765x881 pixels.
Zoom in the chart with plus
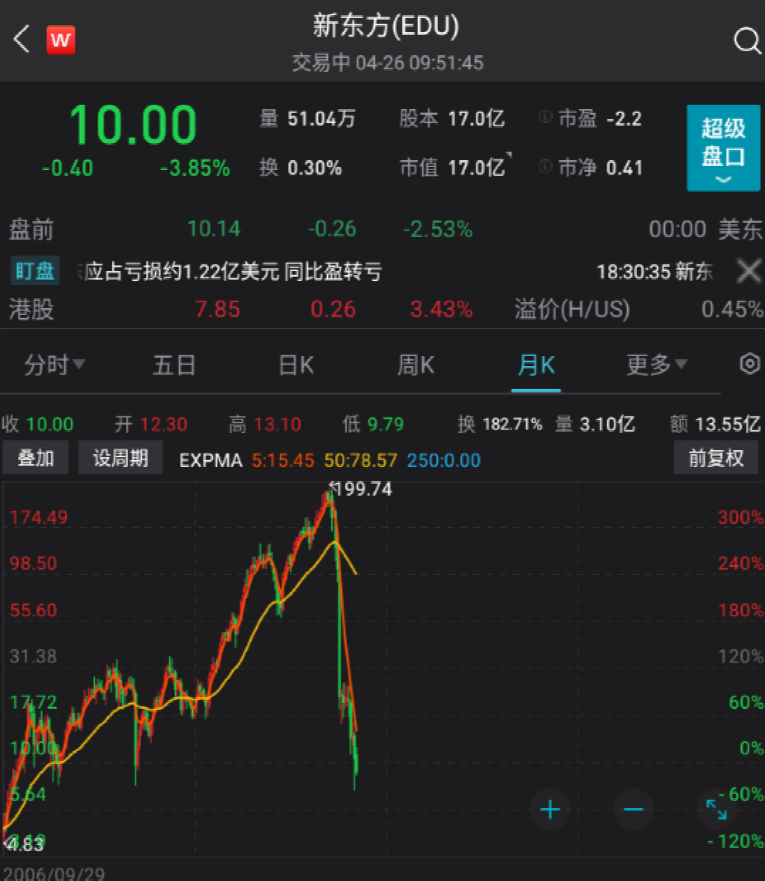[549, 809]
